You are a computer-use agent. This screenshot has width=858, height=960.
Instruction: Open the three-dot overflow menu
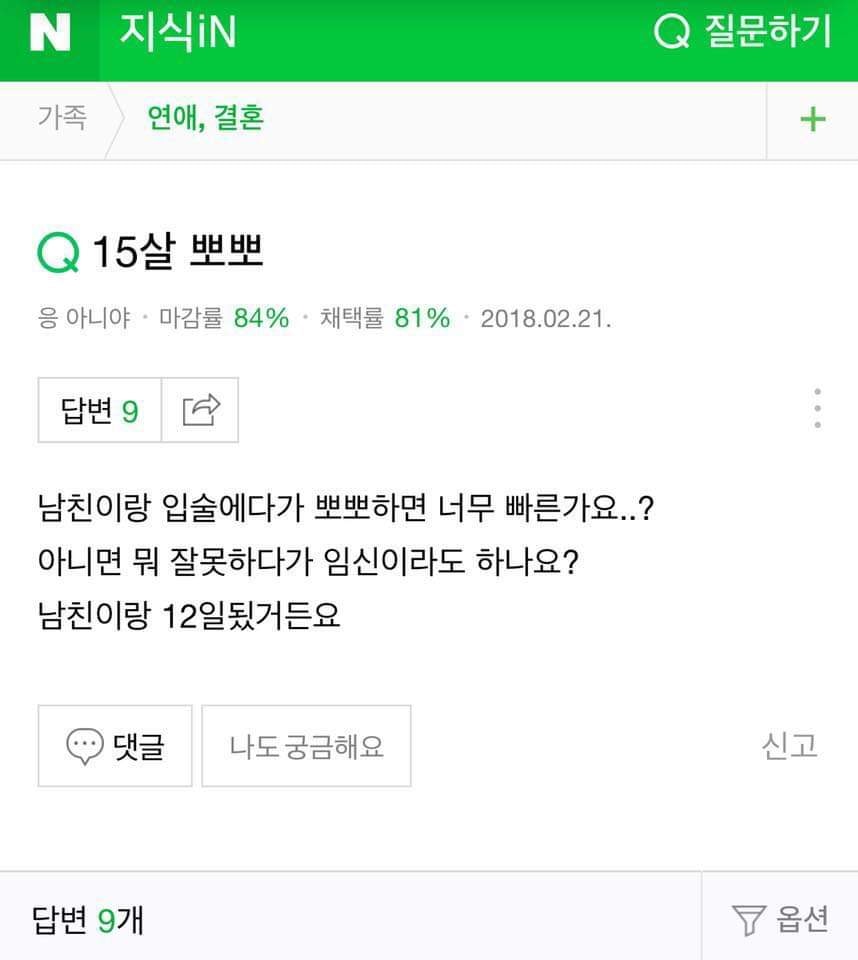pyautogui.click(x=817, y=409)
